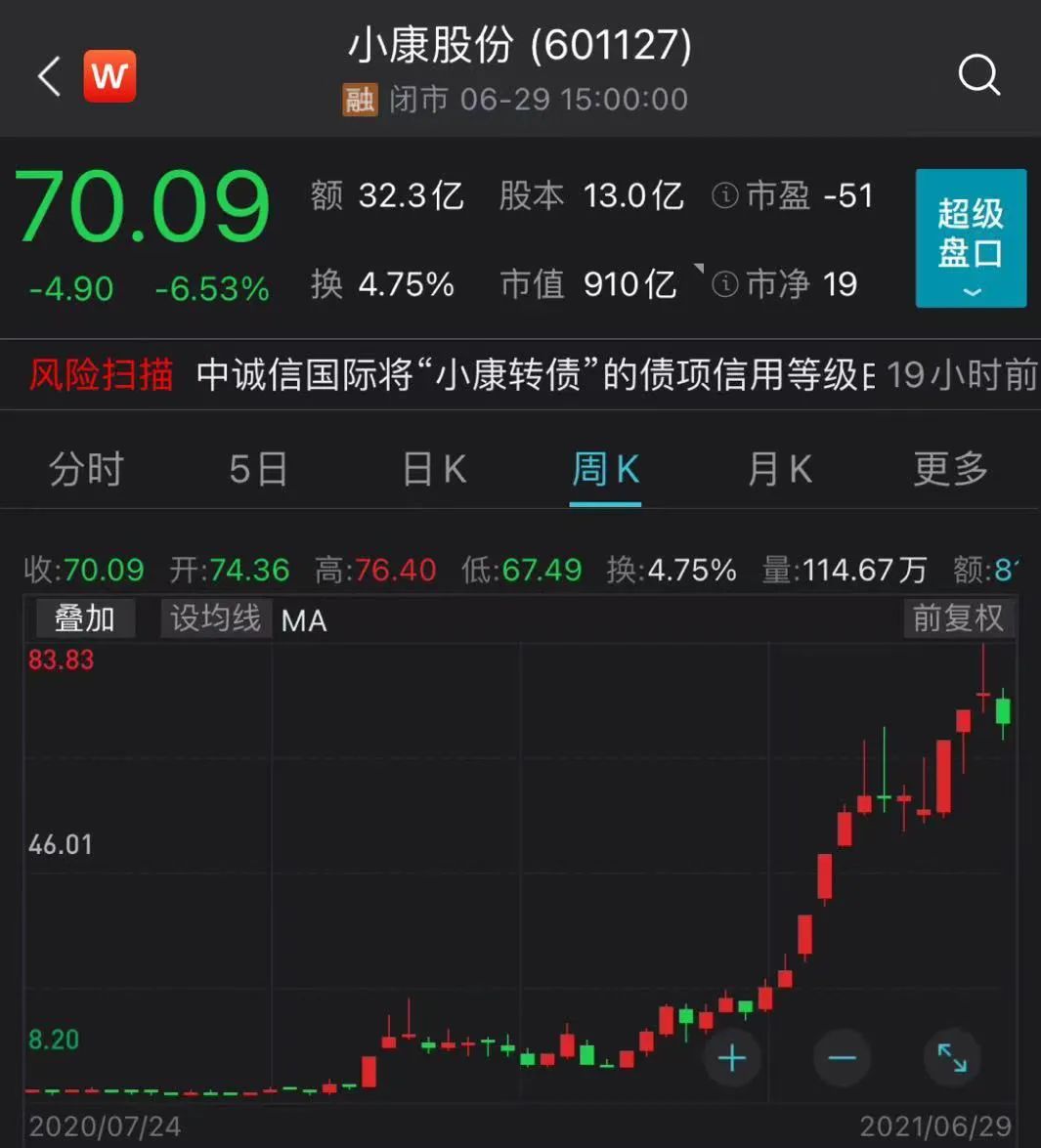This screenshot has width=1041, height=1148.
Task: Tap the back arrow at top left
Action: click(47, 76)
